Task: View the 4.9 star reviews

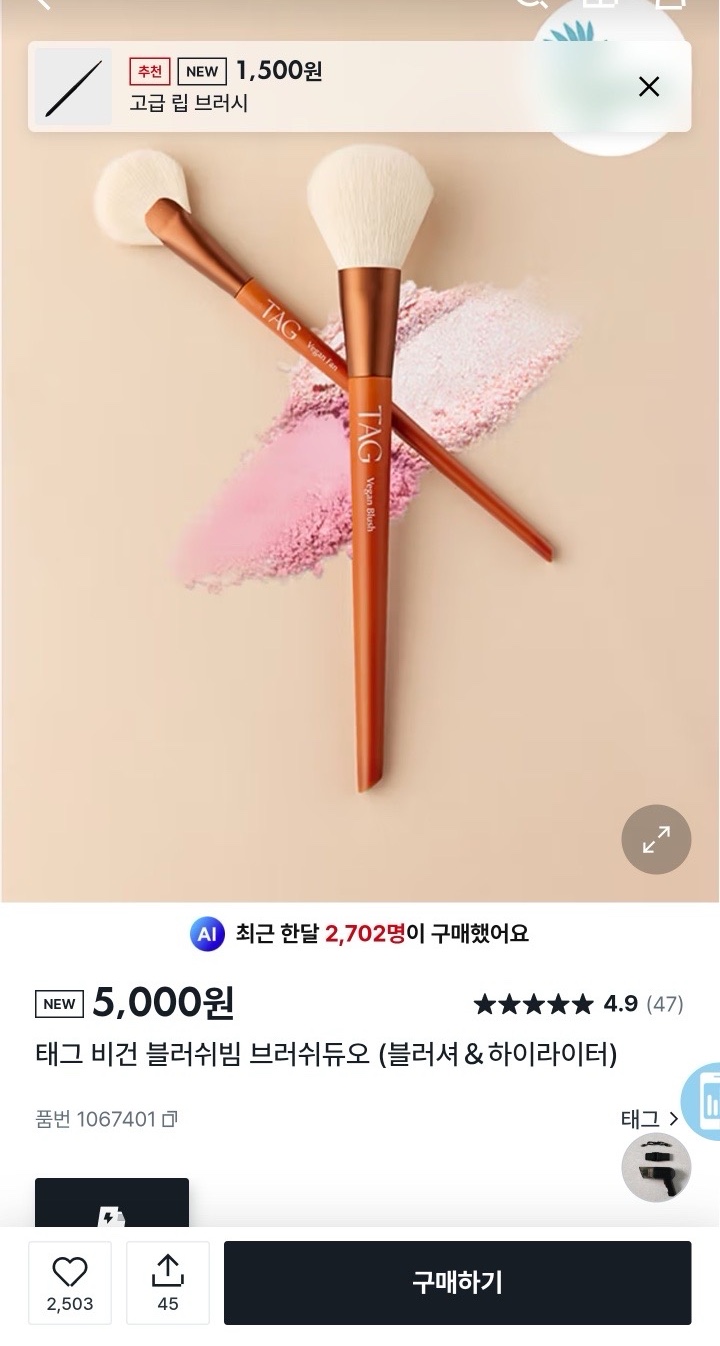Action: 578,1004
